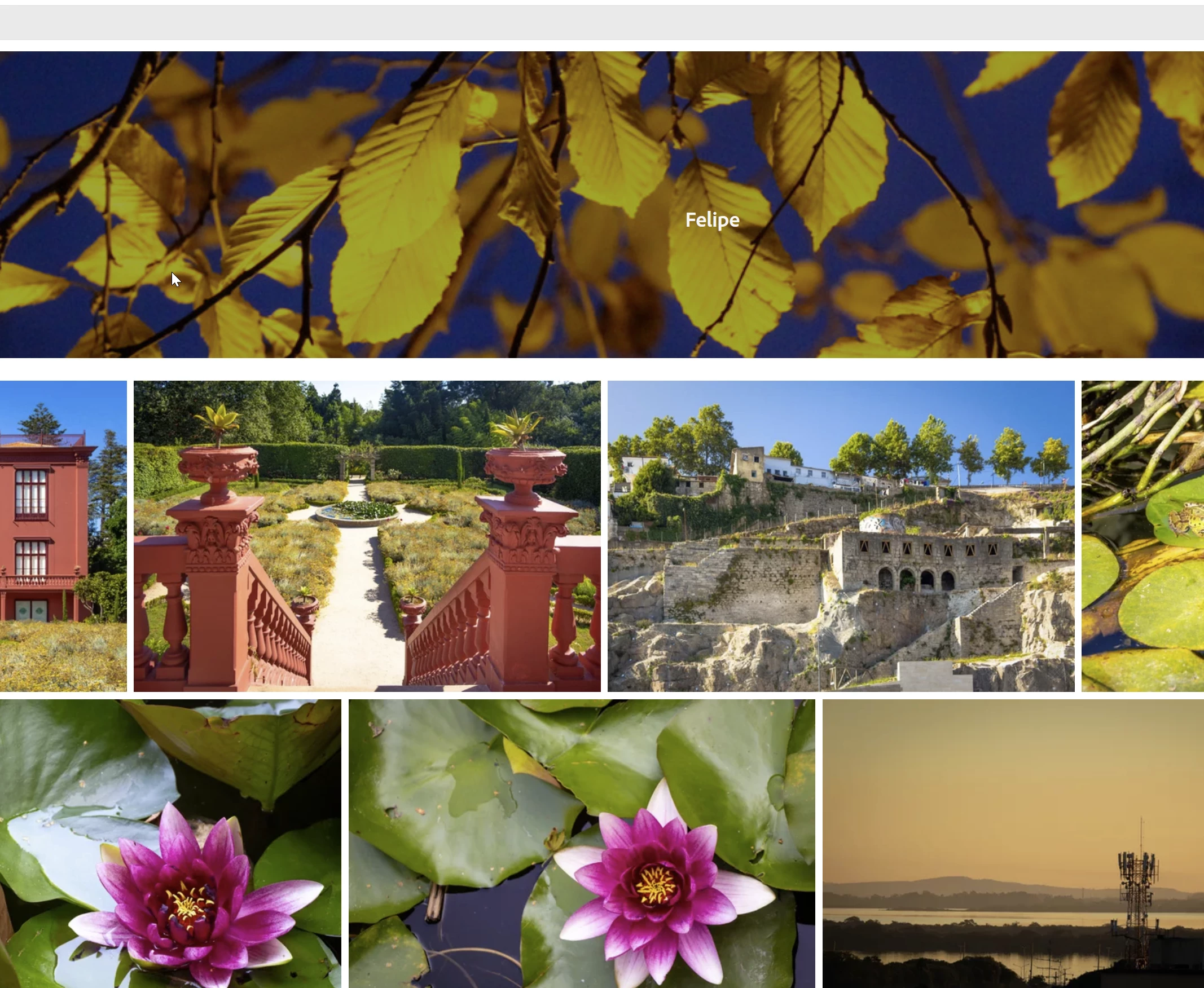Open the stone ruins hillside photo
The image size is (1204, 988).
point(841,536)
